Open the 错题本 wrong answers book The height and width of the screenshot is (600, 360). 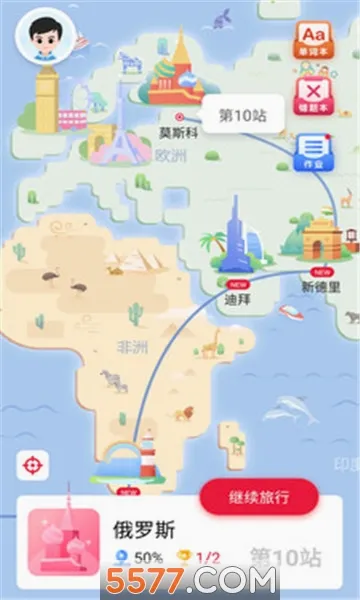tap(313, 96)
